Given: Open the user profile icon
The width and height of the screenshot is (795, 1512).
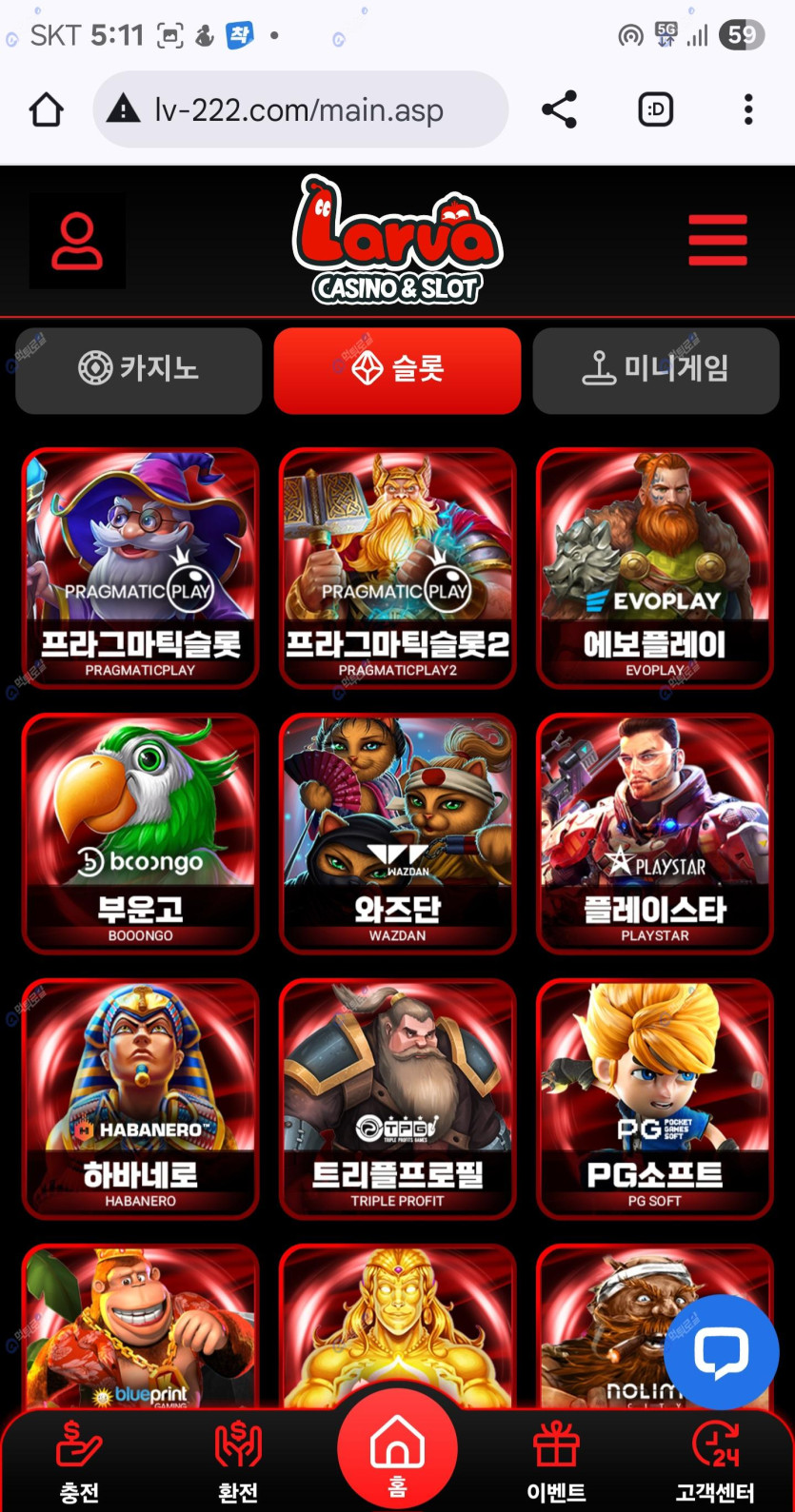Looking at the screenshot, I should click(x=77, y=242).
